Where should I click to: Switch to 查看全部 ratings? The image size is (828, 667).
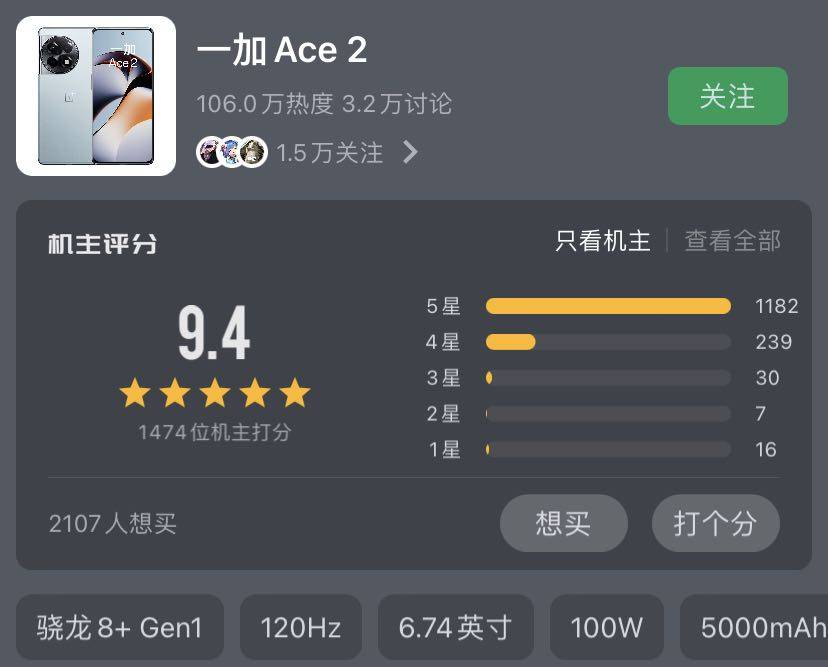click(732, 241)
